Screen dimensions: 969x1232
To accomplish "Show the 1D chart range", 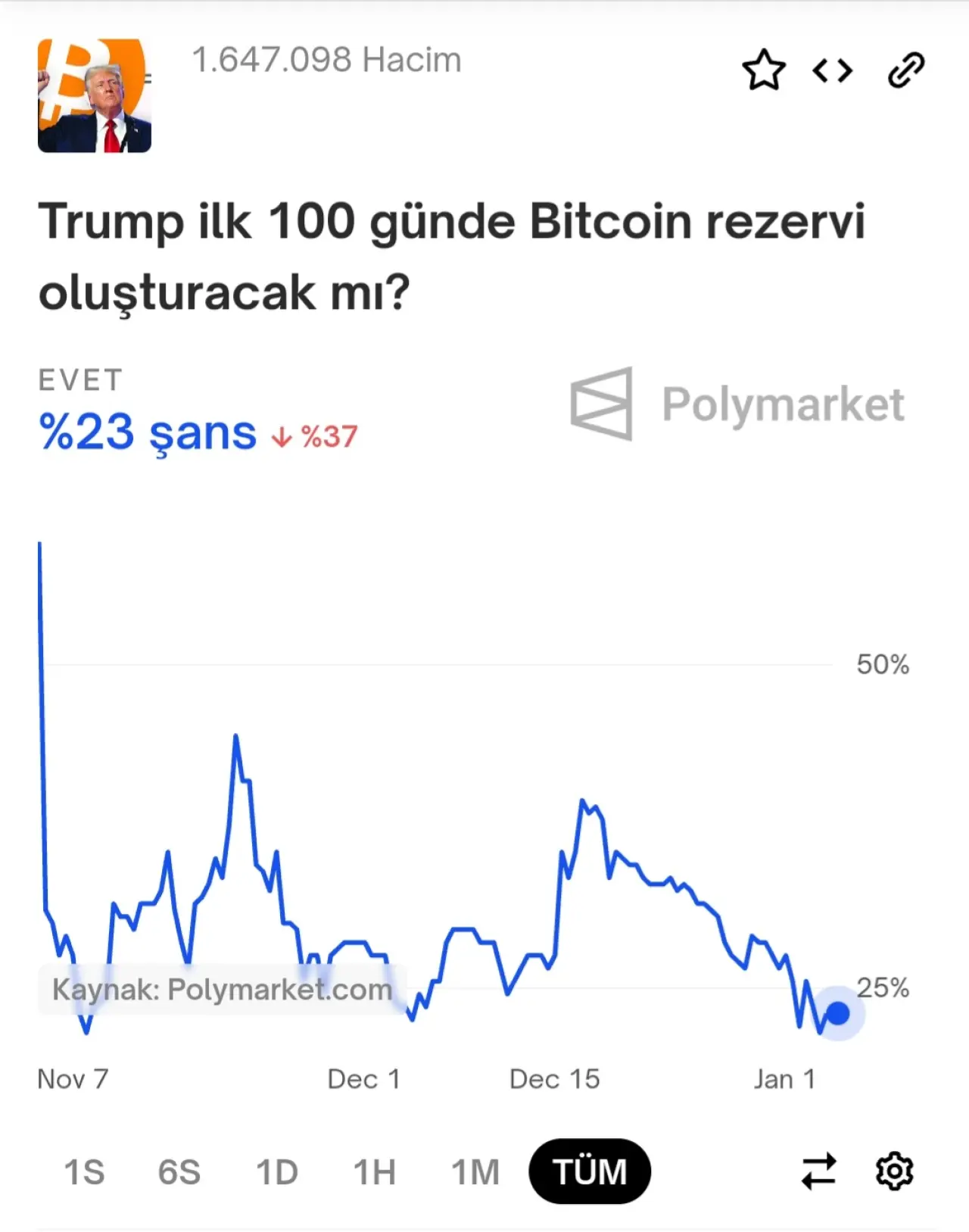I will [277, 1171].
